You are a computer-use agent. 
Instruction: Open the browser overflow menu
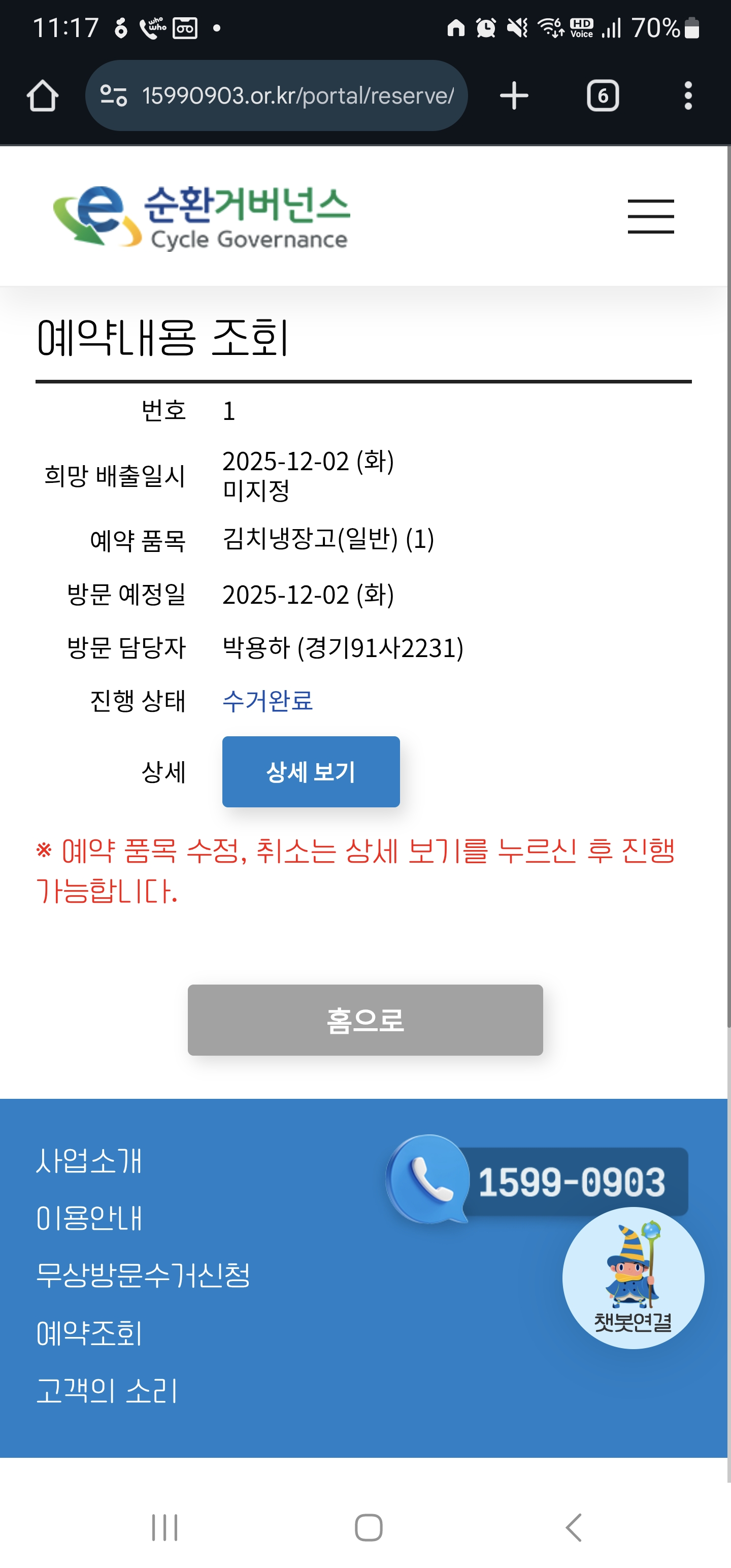(x=688, y=95)
